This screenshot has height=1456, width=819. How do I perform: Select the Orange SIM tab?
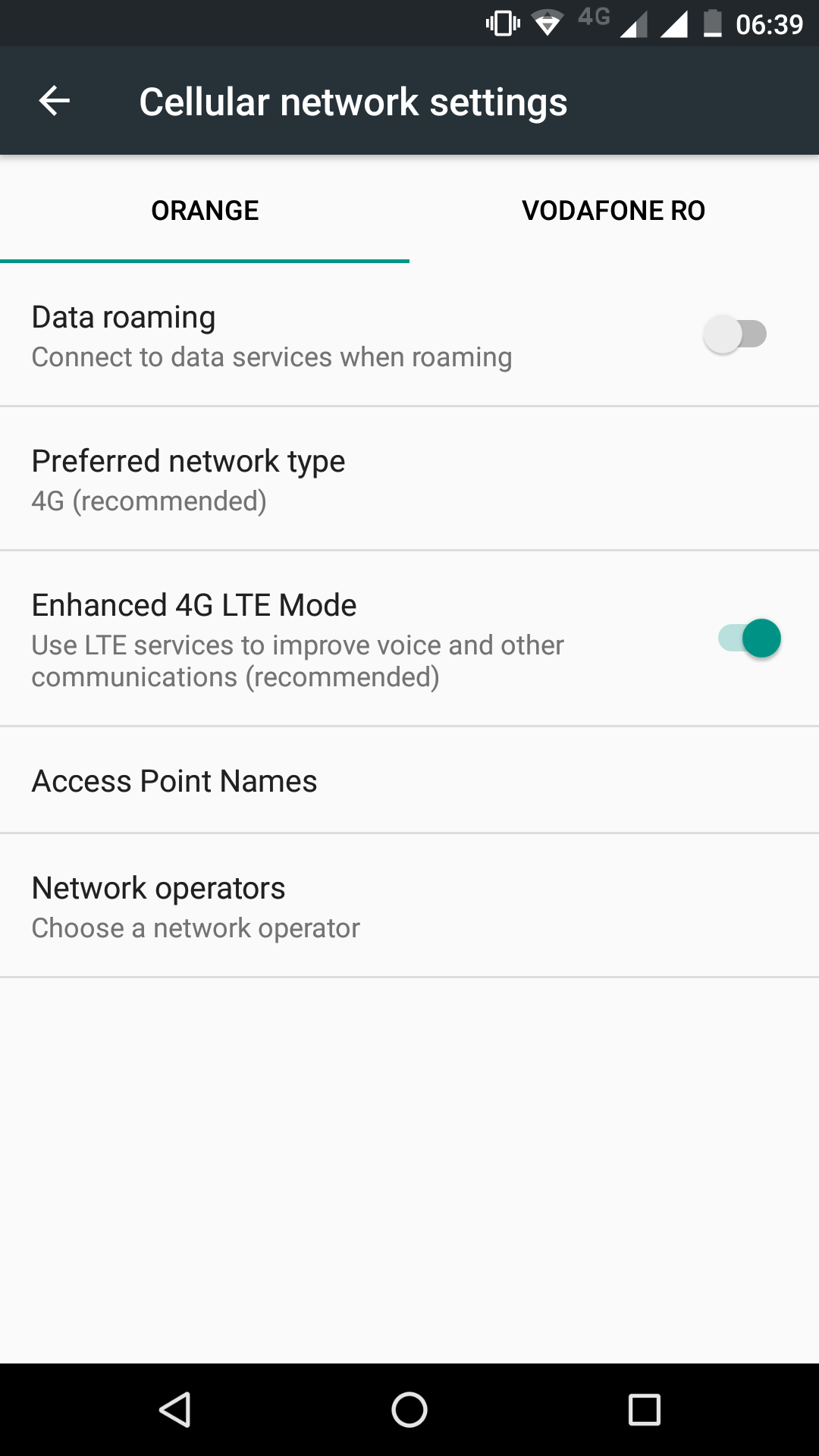[x=205, y=211]
